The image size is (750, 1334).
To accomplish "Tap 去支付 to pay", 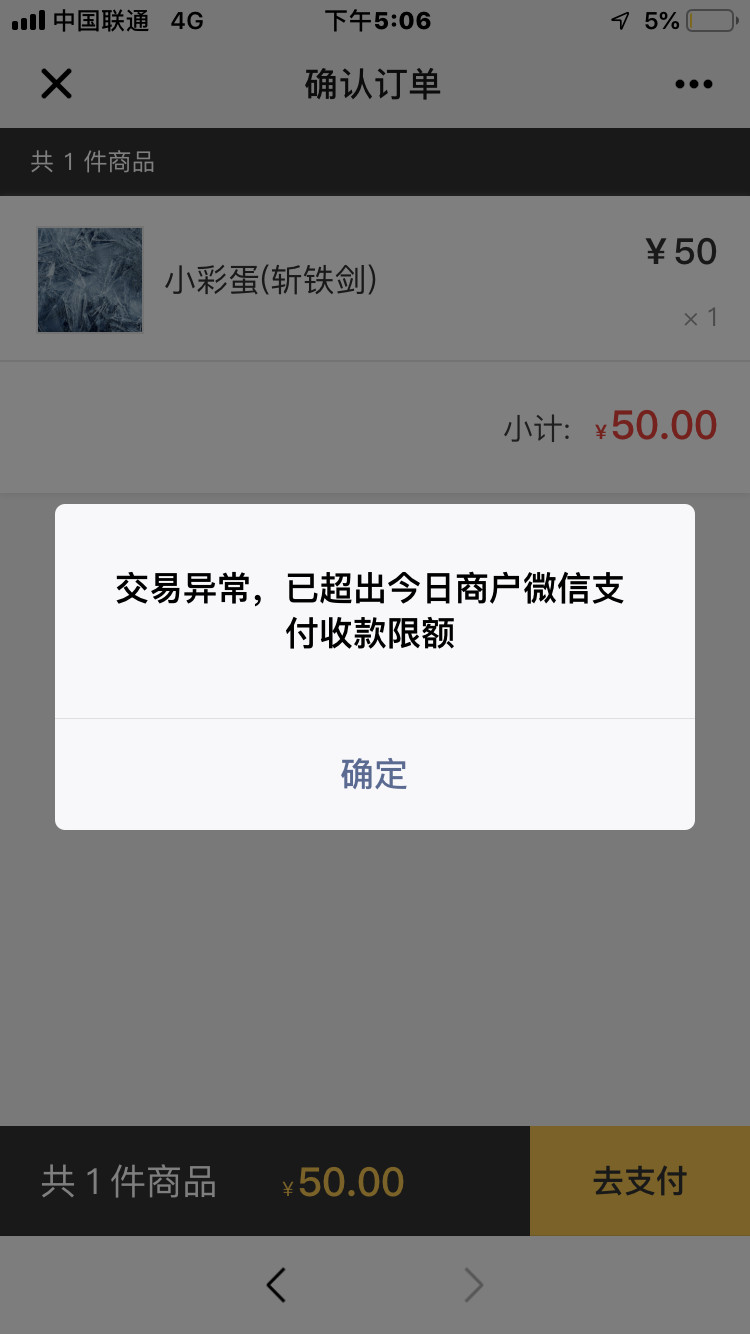I will (x=639, y=1181).
